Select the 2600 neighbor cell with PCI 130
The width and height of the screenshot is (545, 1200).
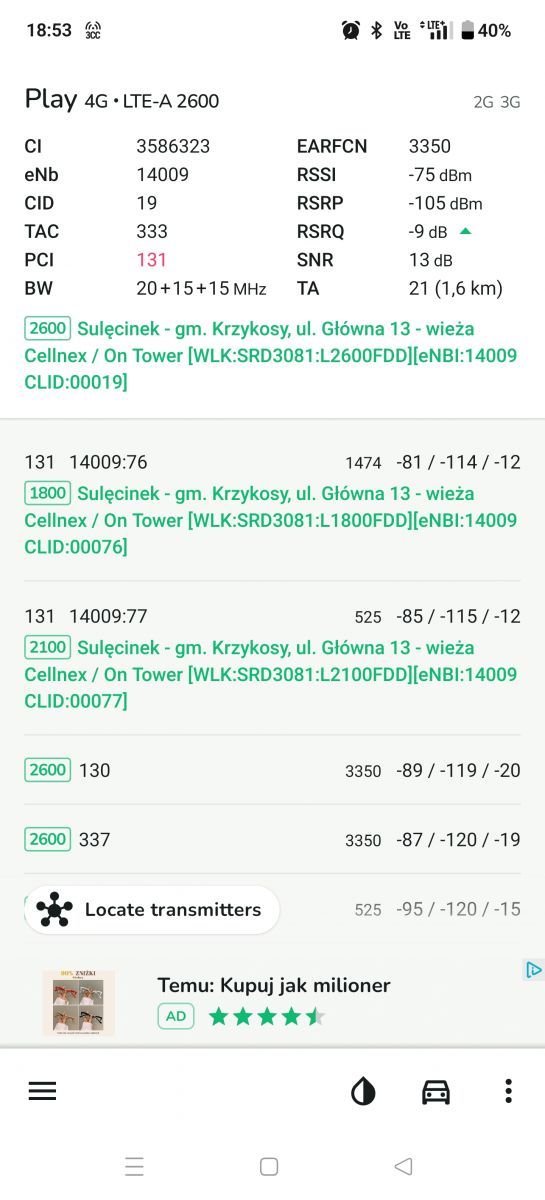pyautogui.click(x=272, y=770)
